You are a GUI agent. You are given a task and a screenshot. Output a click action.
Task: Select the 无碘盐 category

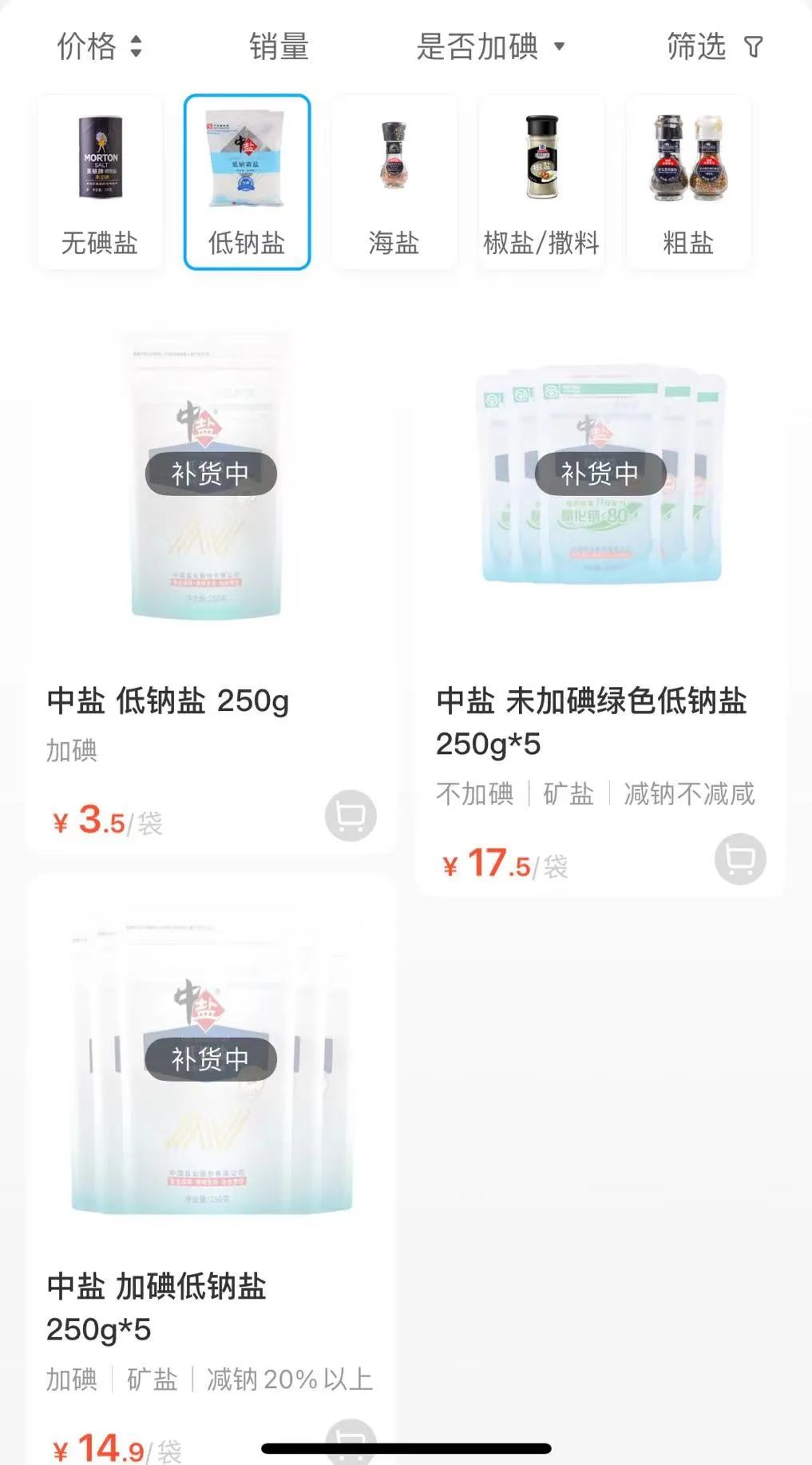(x=100, y=182)
